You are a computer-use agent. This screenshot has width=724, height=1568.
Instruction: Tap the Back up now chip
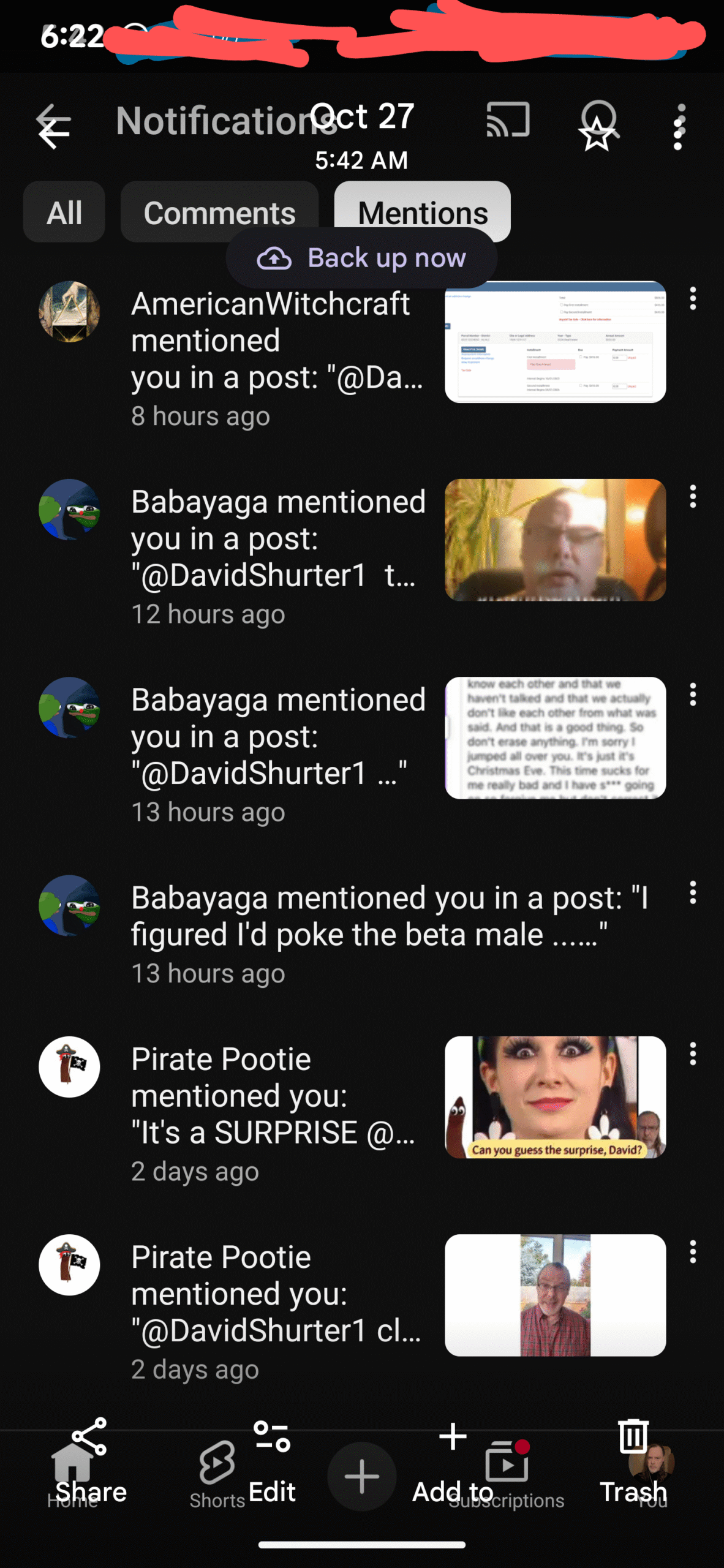coord(361,258)
